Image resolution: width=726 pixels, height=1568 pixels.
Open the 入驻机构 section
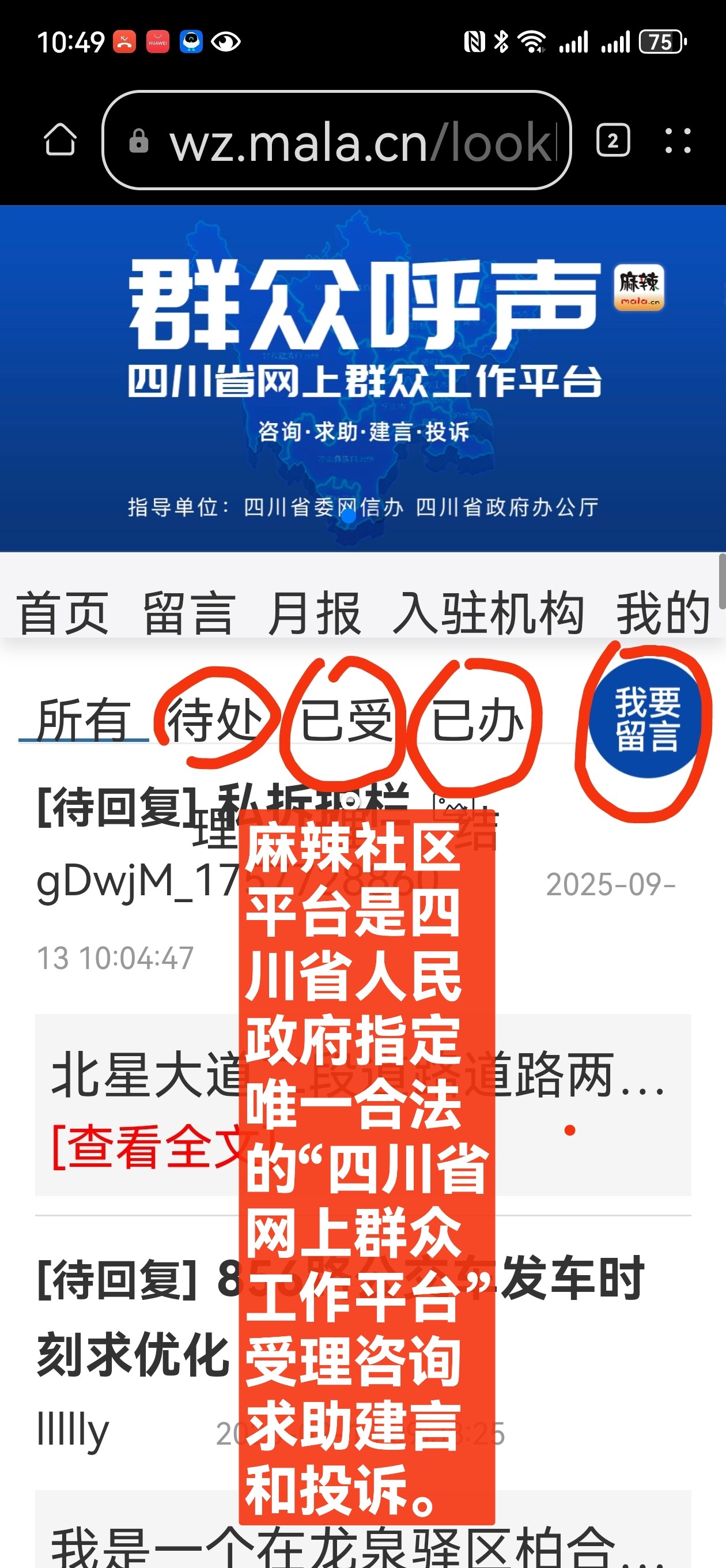click(488, 613)
